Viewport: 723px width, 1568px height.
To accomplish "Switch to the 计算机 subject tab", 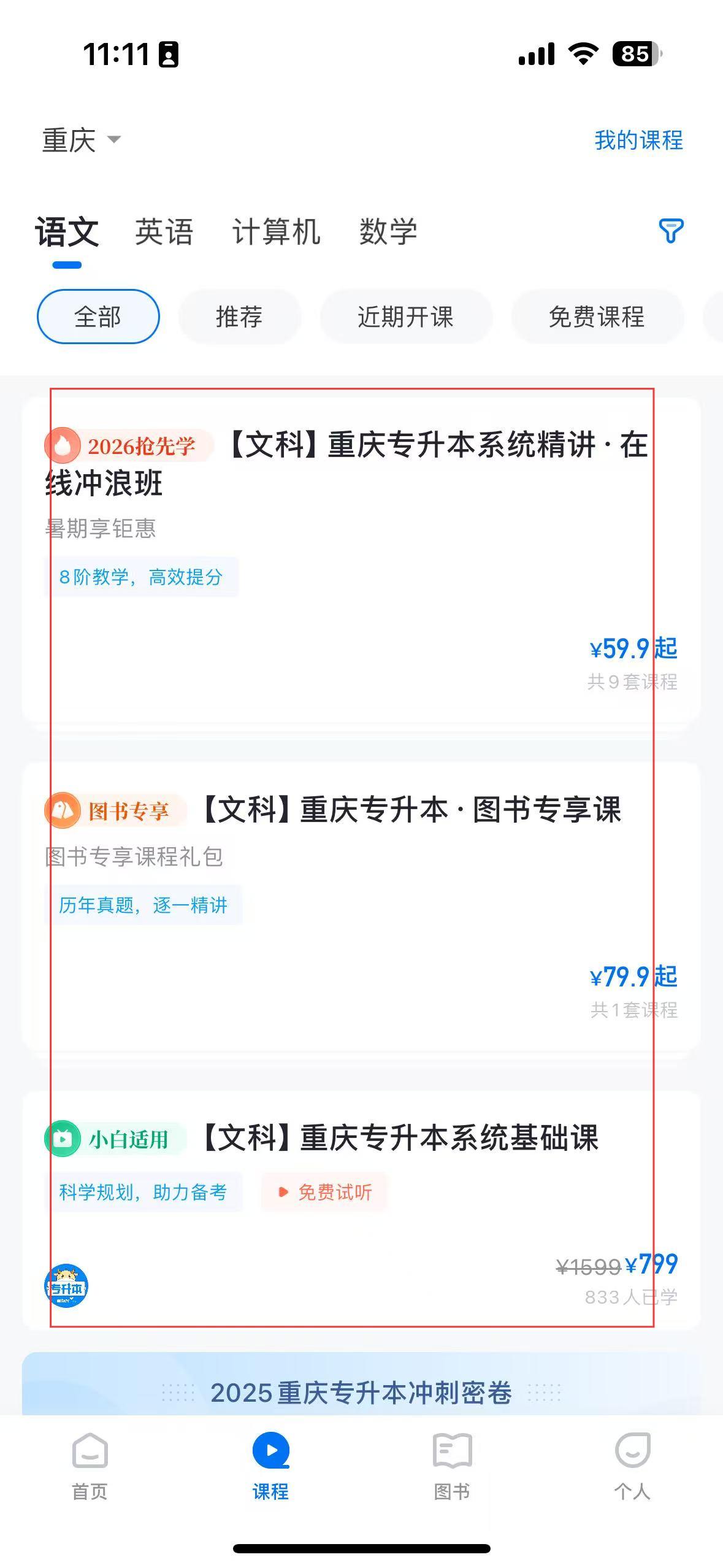I will tap(277, 232).
